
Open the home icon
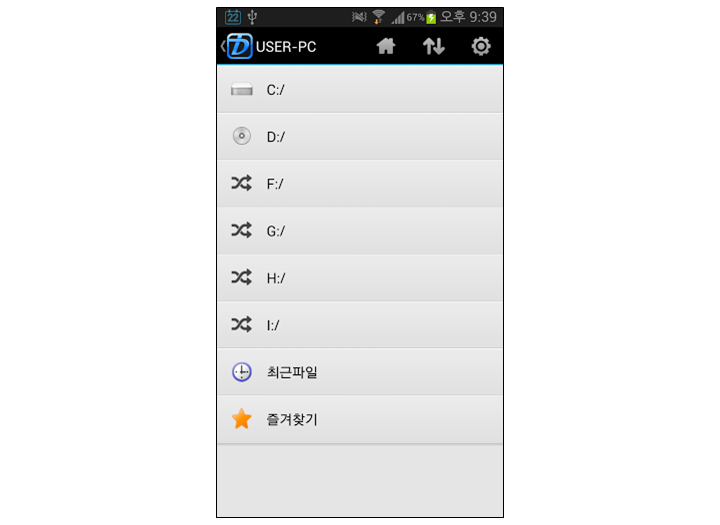point(386,46)
